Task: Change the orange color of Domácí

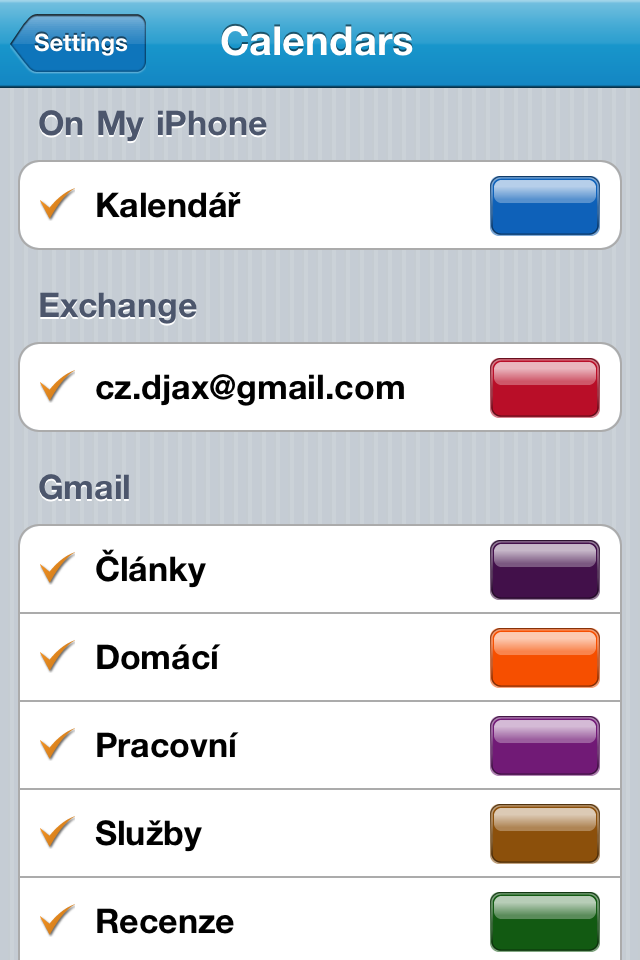Action: [x=544, y=658]
